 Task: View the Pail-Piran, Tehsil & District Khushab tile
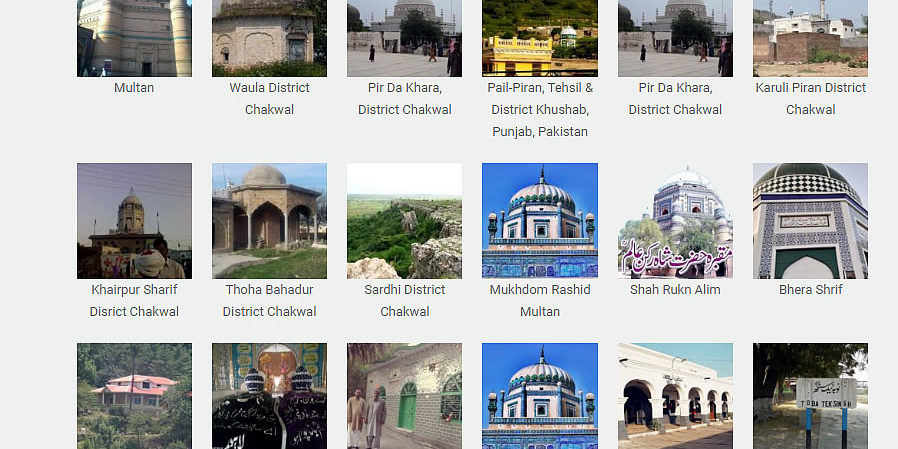540,38
